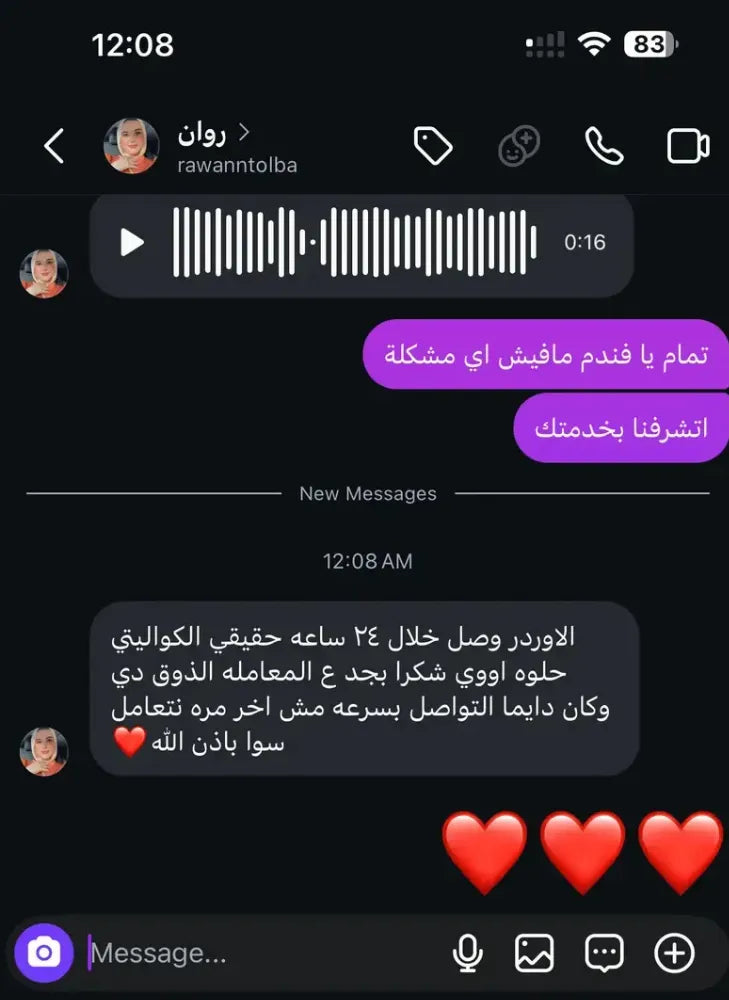Open the label tag icon
729x1000 pixels.
(x=433, y=147)
